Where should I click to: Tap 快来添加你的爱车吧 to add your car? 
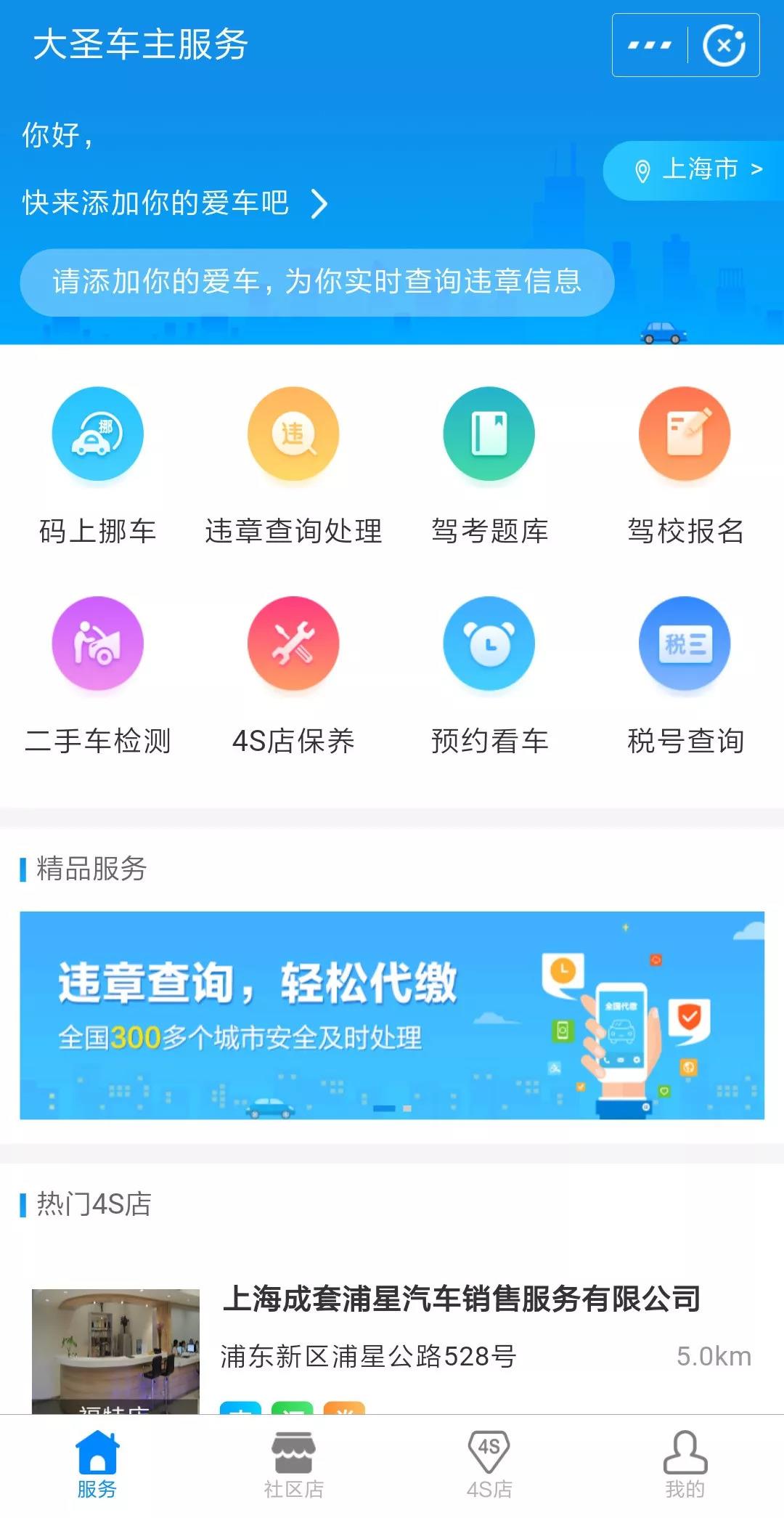[175, 203]
